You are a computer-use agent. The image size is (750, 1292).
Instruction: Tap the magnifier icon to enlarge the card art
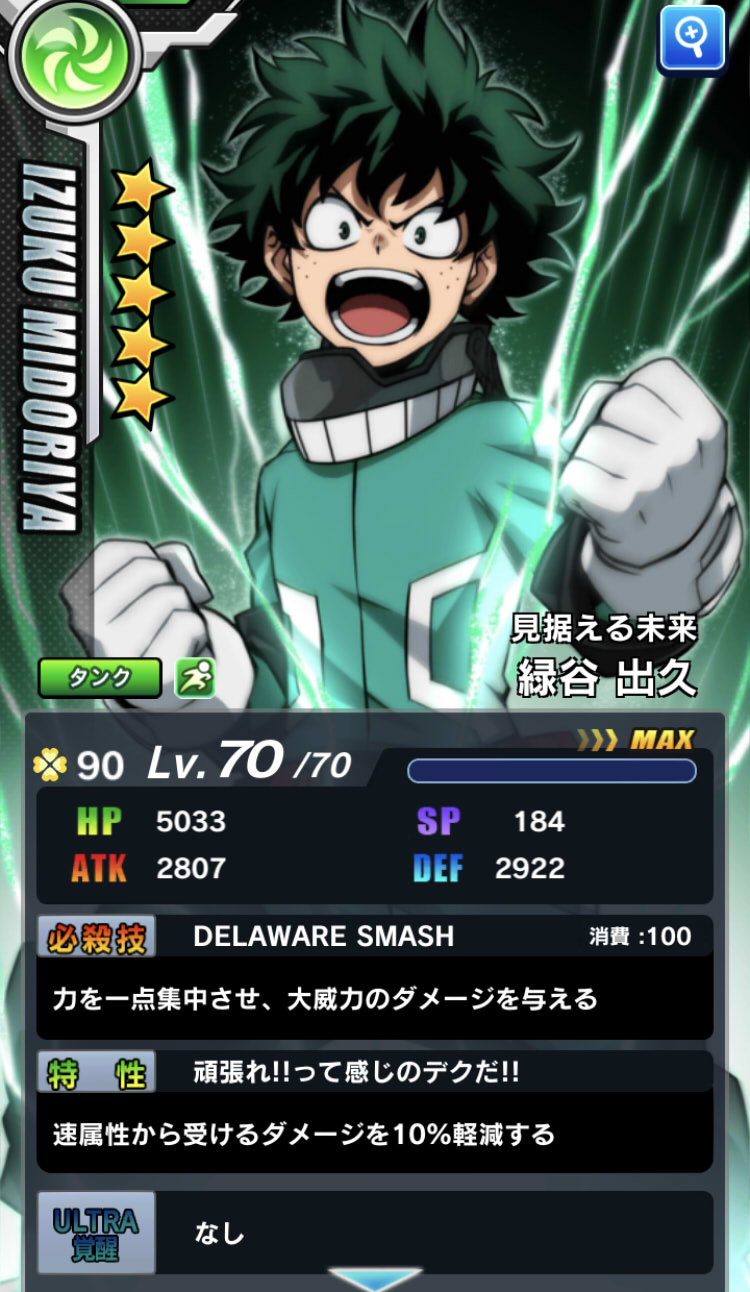pos(692,39)
